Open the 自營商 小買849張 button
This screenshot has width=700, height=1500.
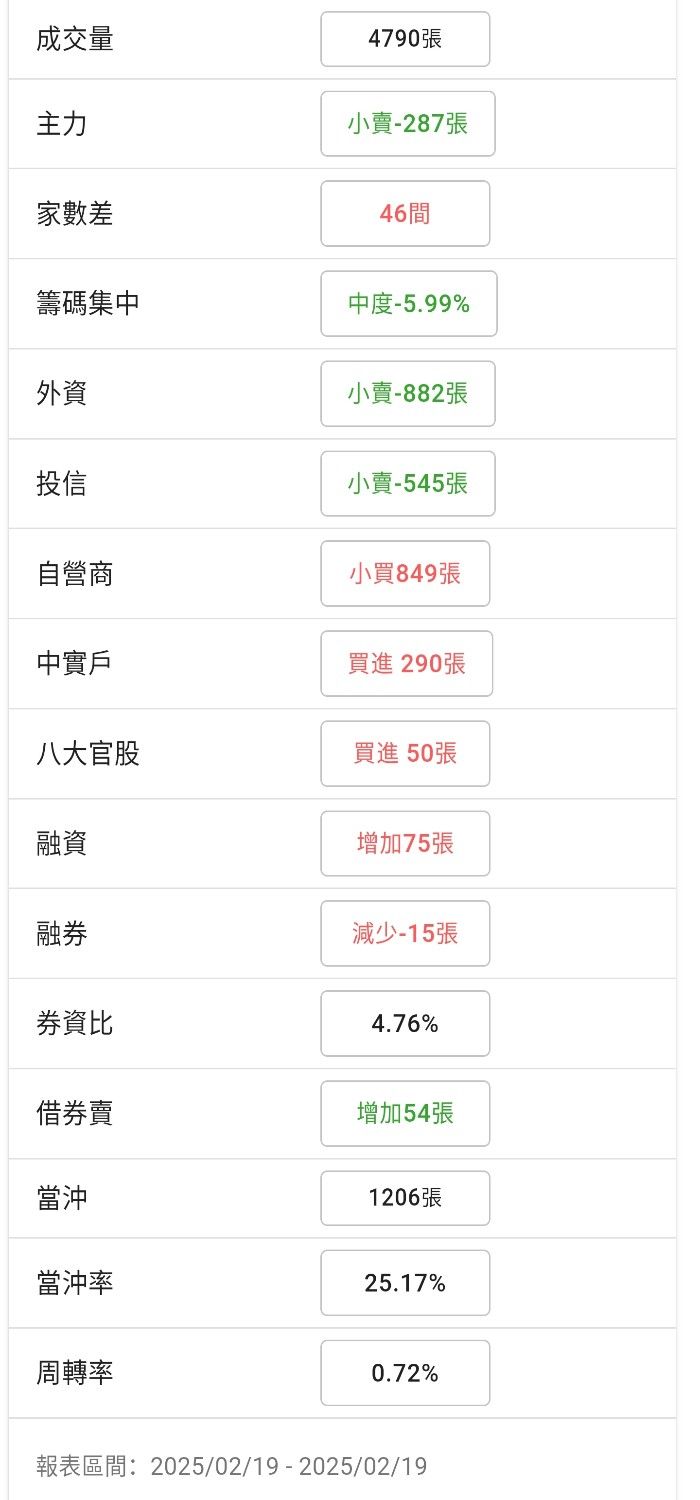tap(405, 574)
